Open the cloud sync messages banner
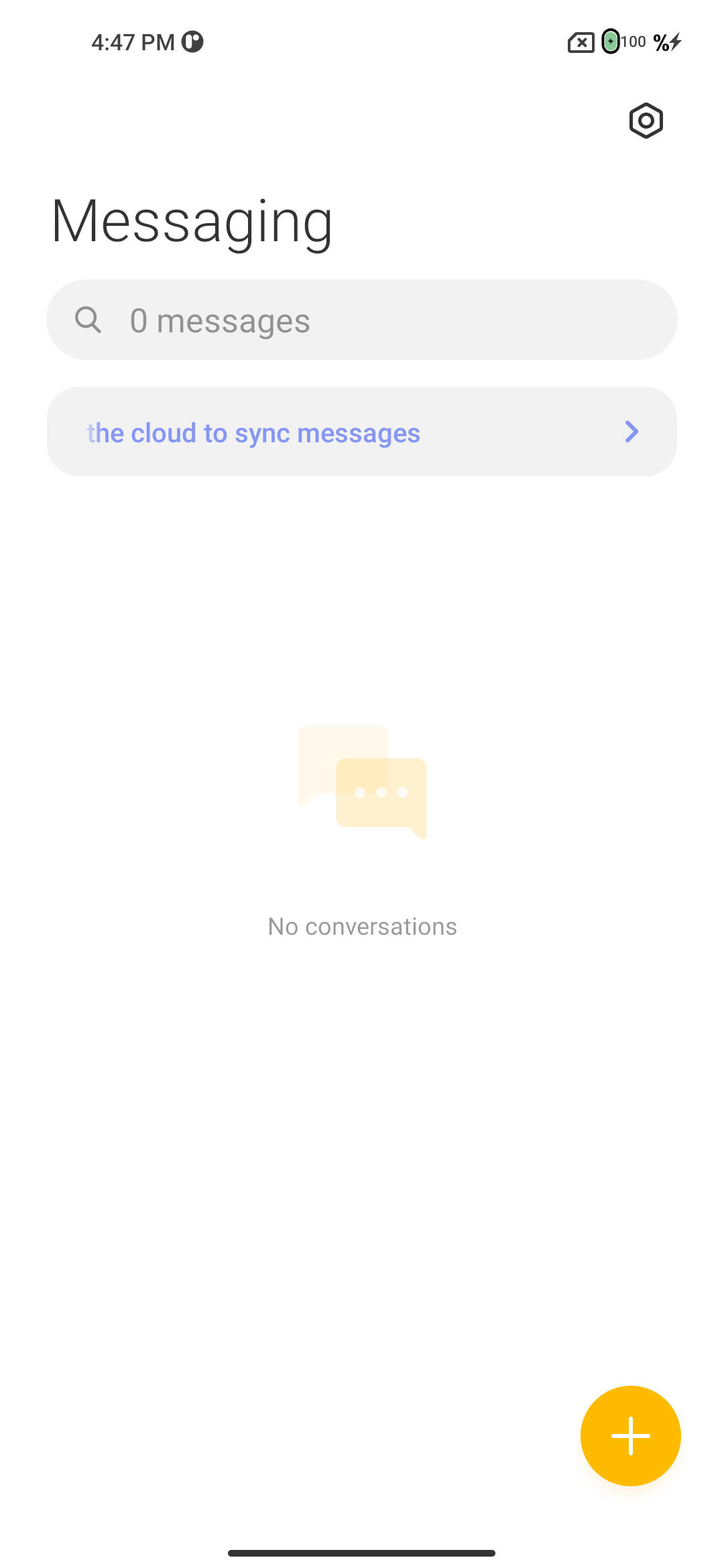 pos(362,432)
